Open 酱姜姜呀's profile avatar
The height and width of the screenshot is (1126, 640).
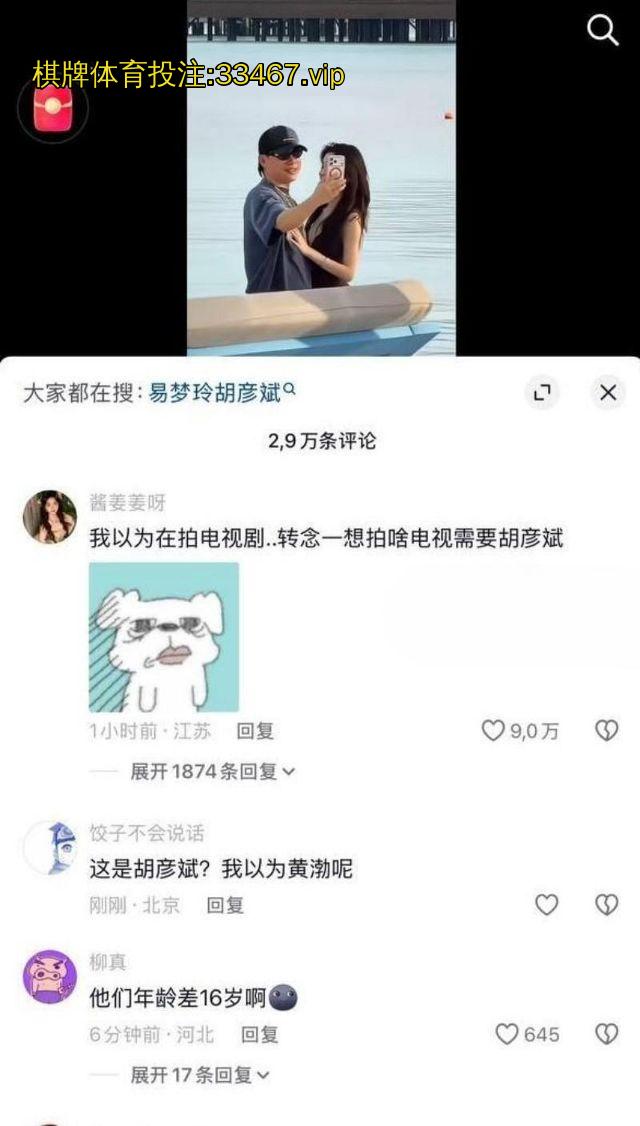[50, 517]
